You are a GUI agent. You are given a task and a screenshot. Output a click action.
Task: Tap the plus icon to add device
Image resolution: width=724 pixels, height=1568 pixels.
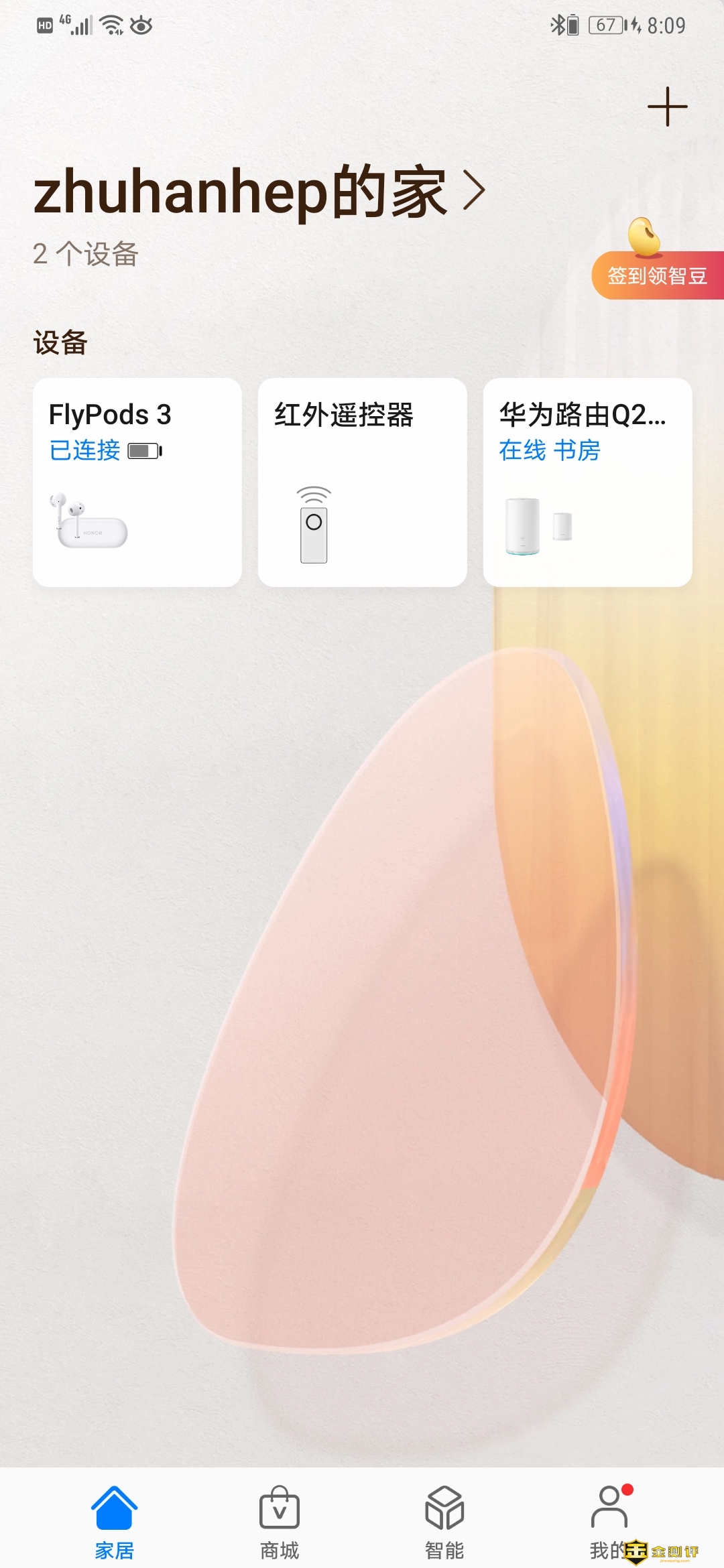667,107
